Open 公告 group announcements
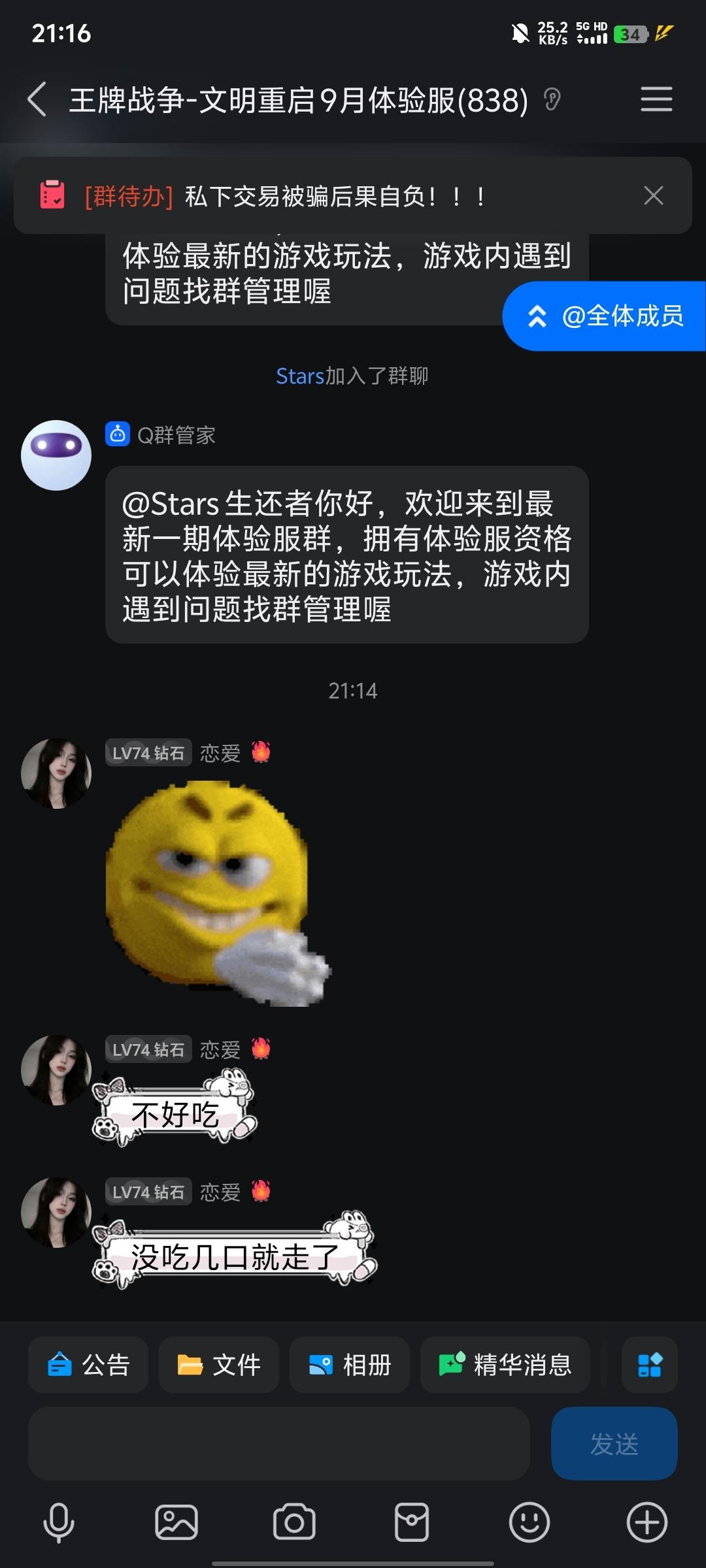Viewport: 706px width, 1568px height. (88, 1365)
